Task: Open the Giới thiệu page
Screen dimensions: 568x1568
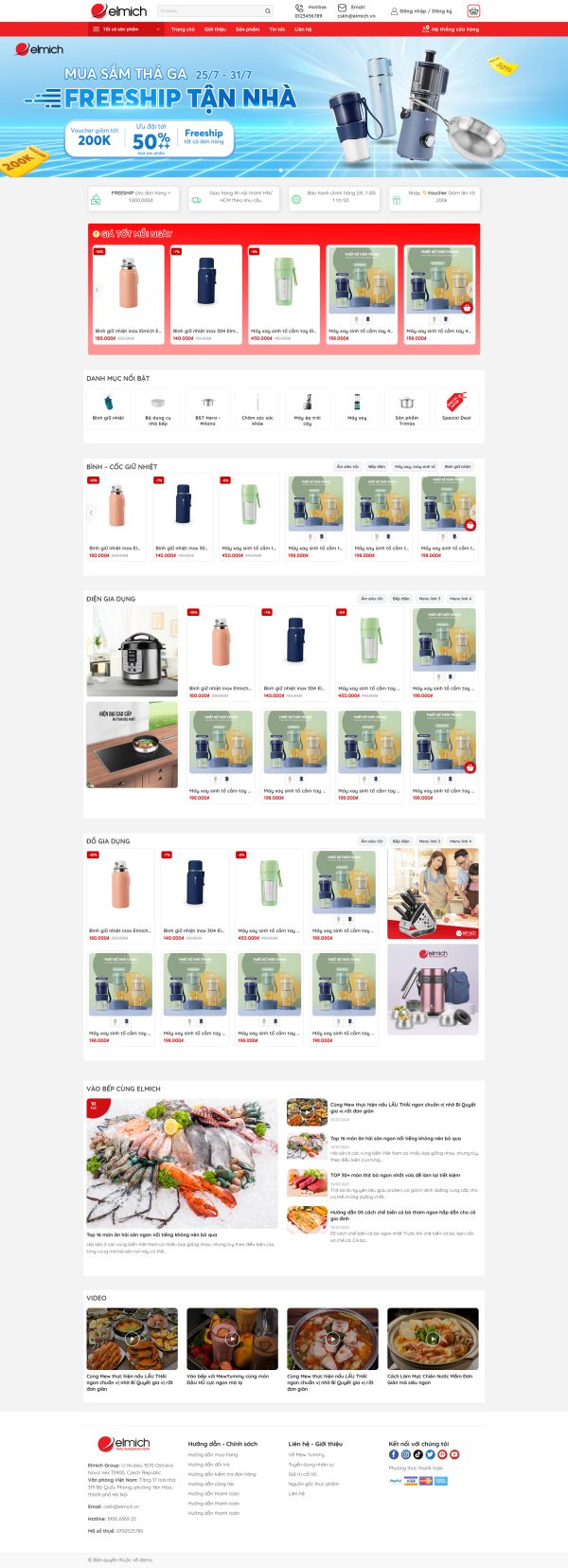Action: tap(215, 29)
